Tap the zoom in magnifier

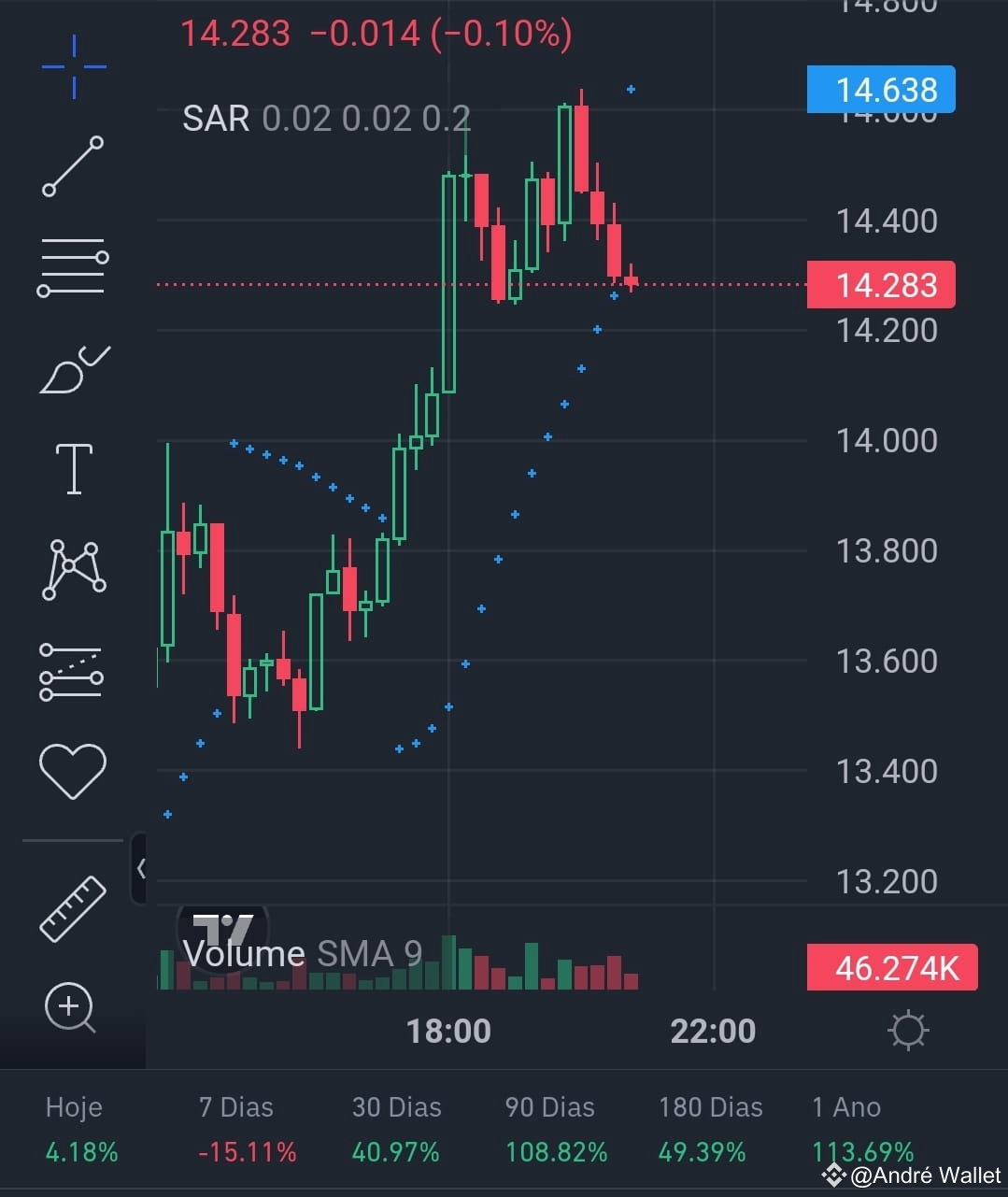coord(71,1008)
